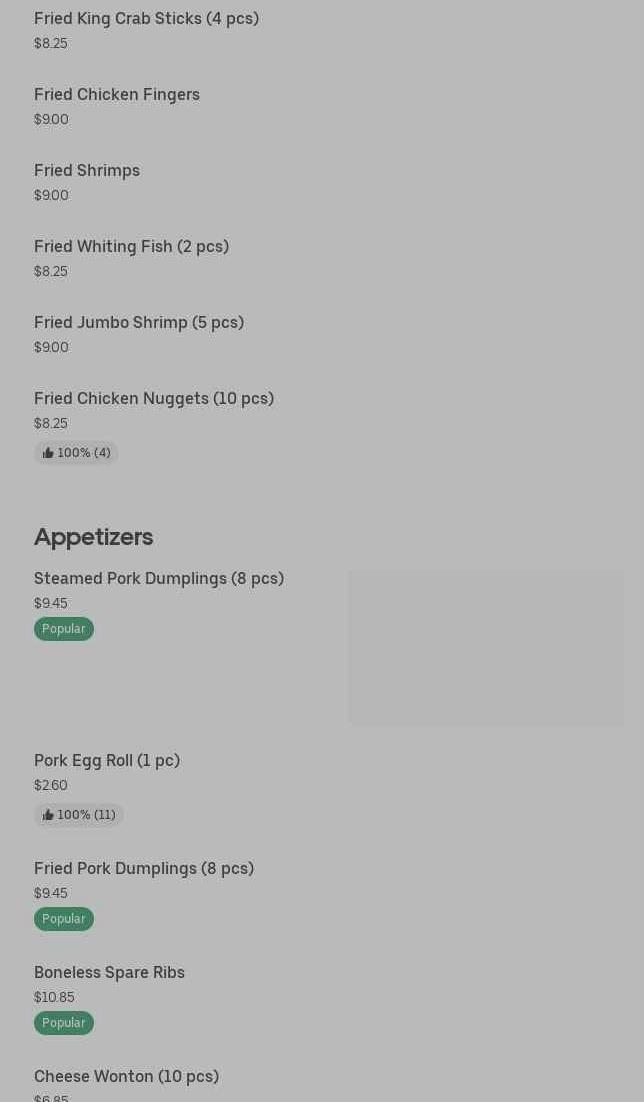The height and width of the screenshot is (1102, 644).
Task: Select Fried Jumbo Shrimp (5 pcs)
Action: [x=139, y=323]
